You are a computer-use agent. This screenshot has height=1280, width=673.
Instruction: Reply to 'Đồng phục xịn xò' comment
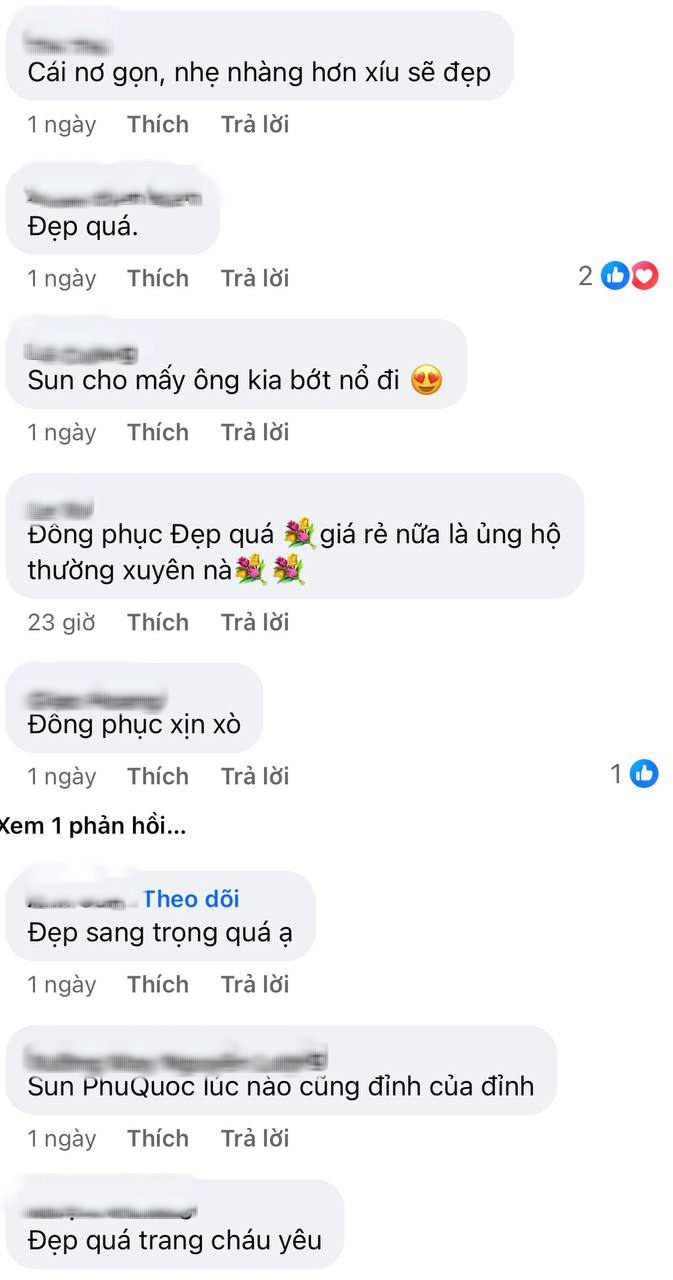[x=255, y=776]
